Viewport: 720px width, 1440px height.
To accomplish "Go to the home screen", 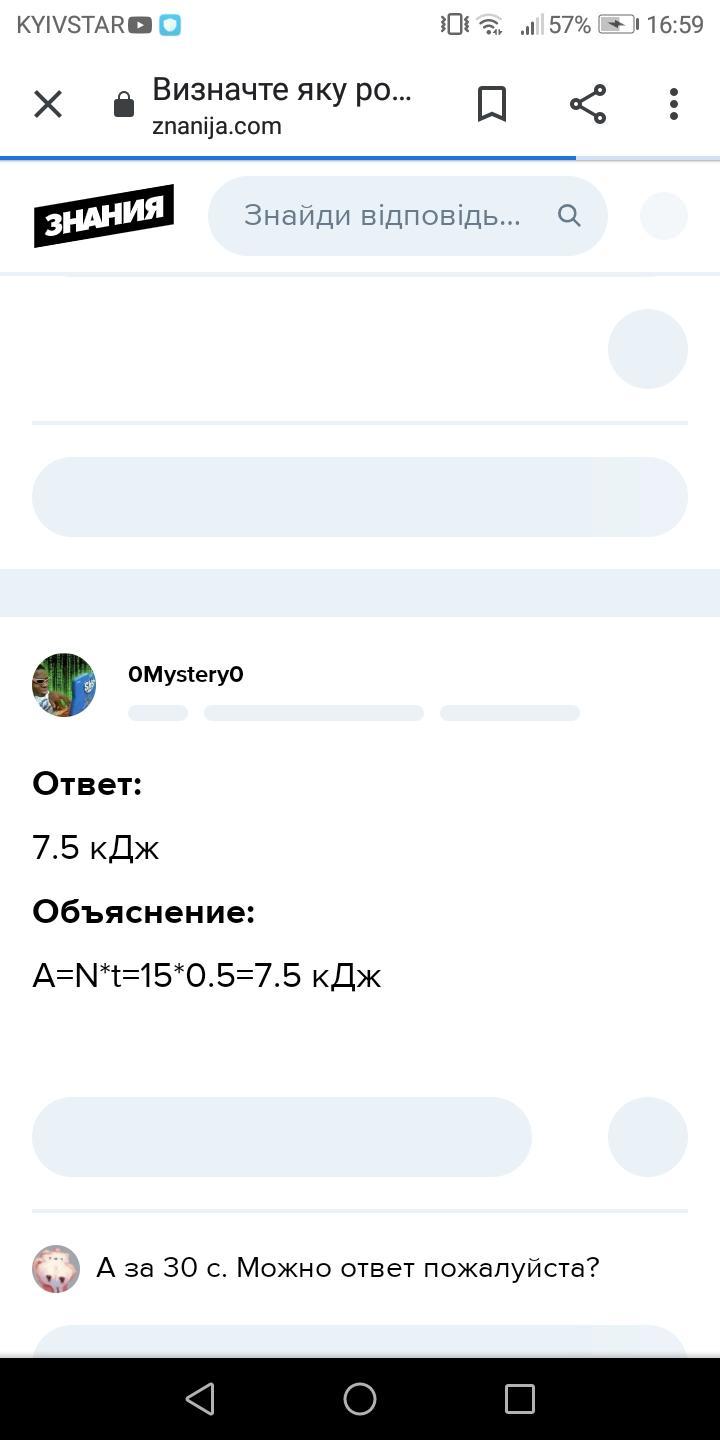I will (x=360, y=1398).
